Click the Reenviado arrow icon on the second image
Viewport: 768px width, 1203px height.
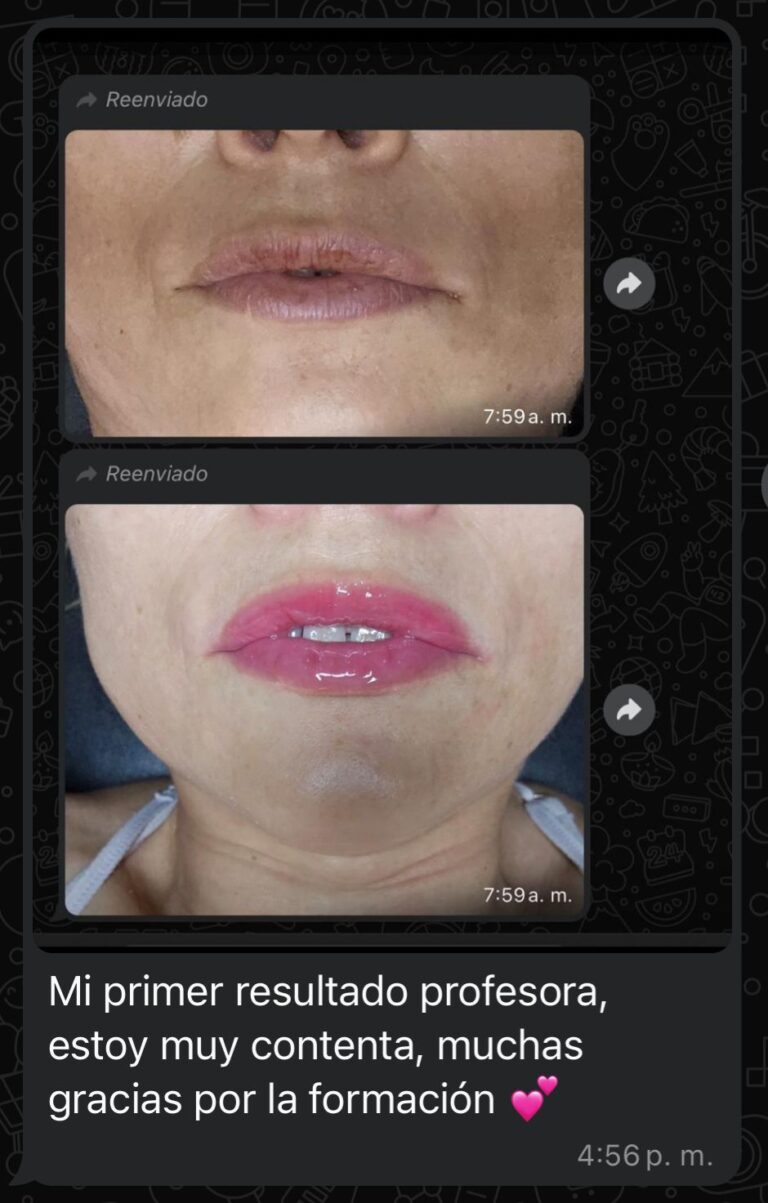pos(86,475)
